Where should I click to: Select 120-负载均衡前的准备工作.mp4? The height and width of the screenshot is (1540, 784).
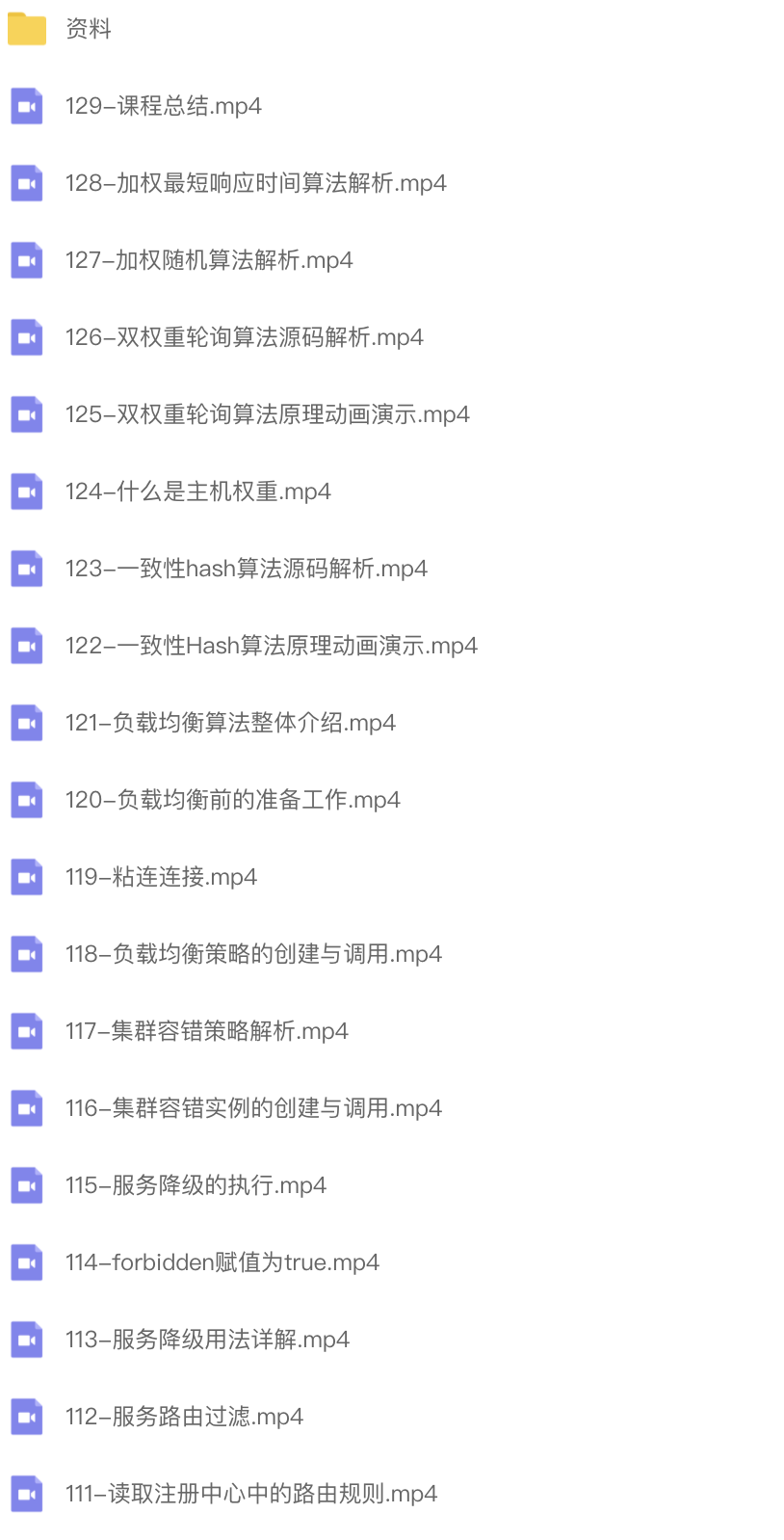click(232, 800)
